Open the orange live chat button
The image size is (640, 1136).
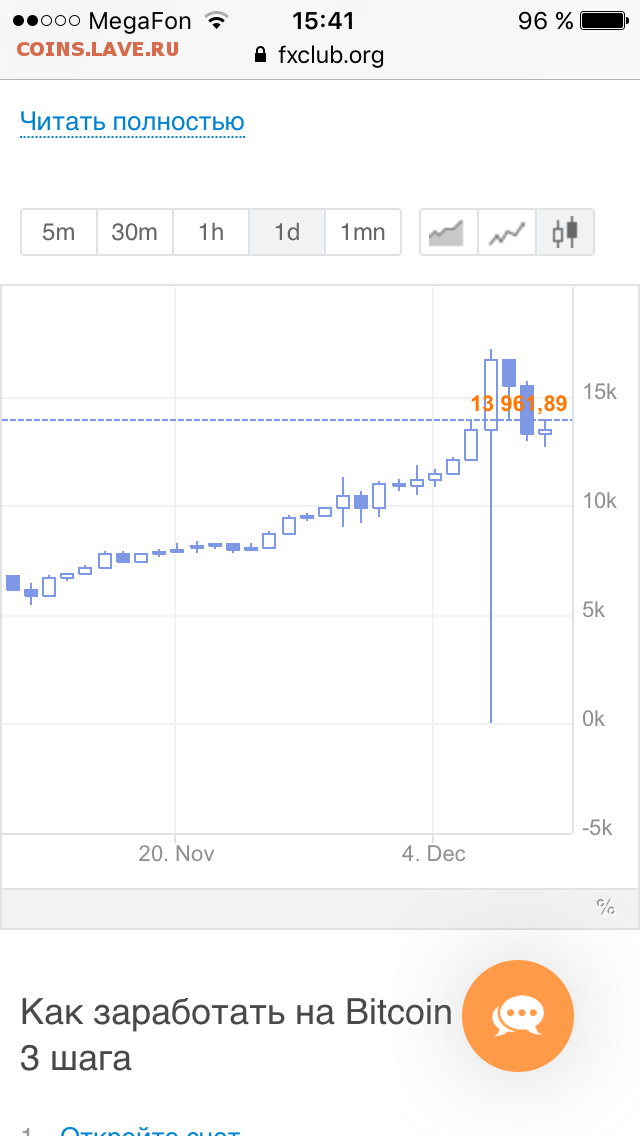pos(518,1016)
